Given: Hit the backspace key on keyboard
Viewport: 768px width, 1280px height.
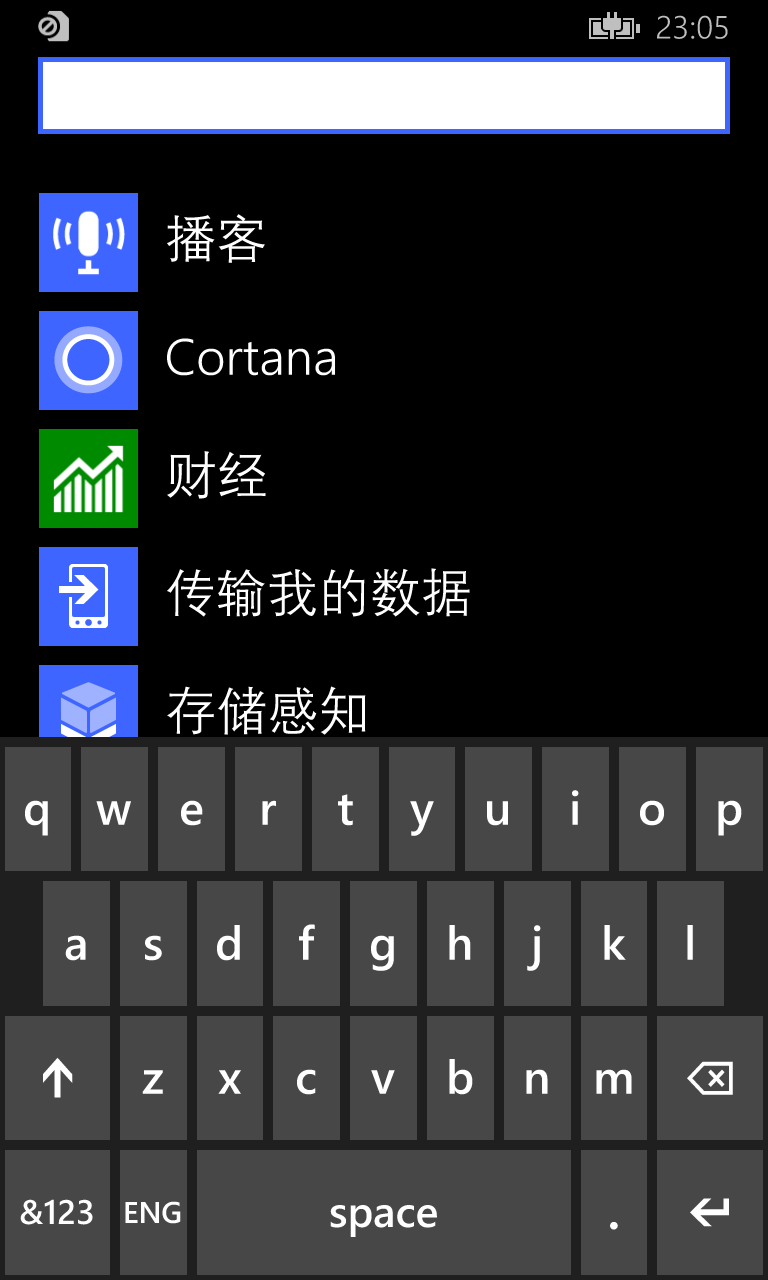Looking at the screenshot, I should tap(710, 1078).
